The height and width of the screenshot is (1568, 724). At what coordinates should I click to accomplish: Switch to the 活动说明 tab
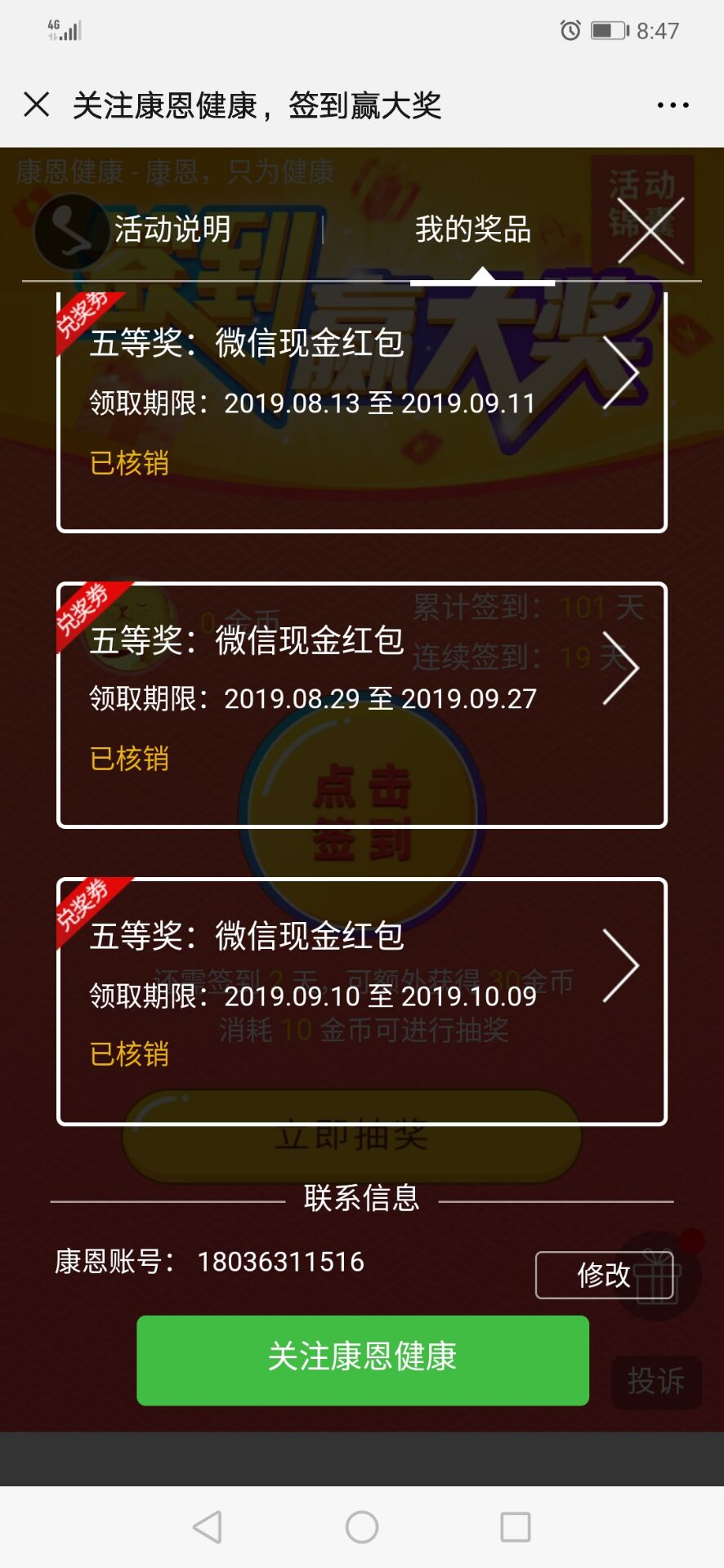[172, 229]
